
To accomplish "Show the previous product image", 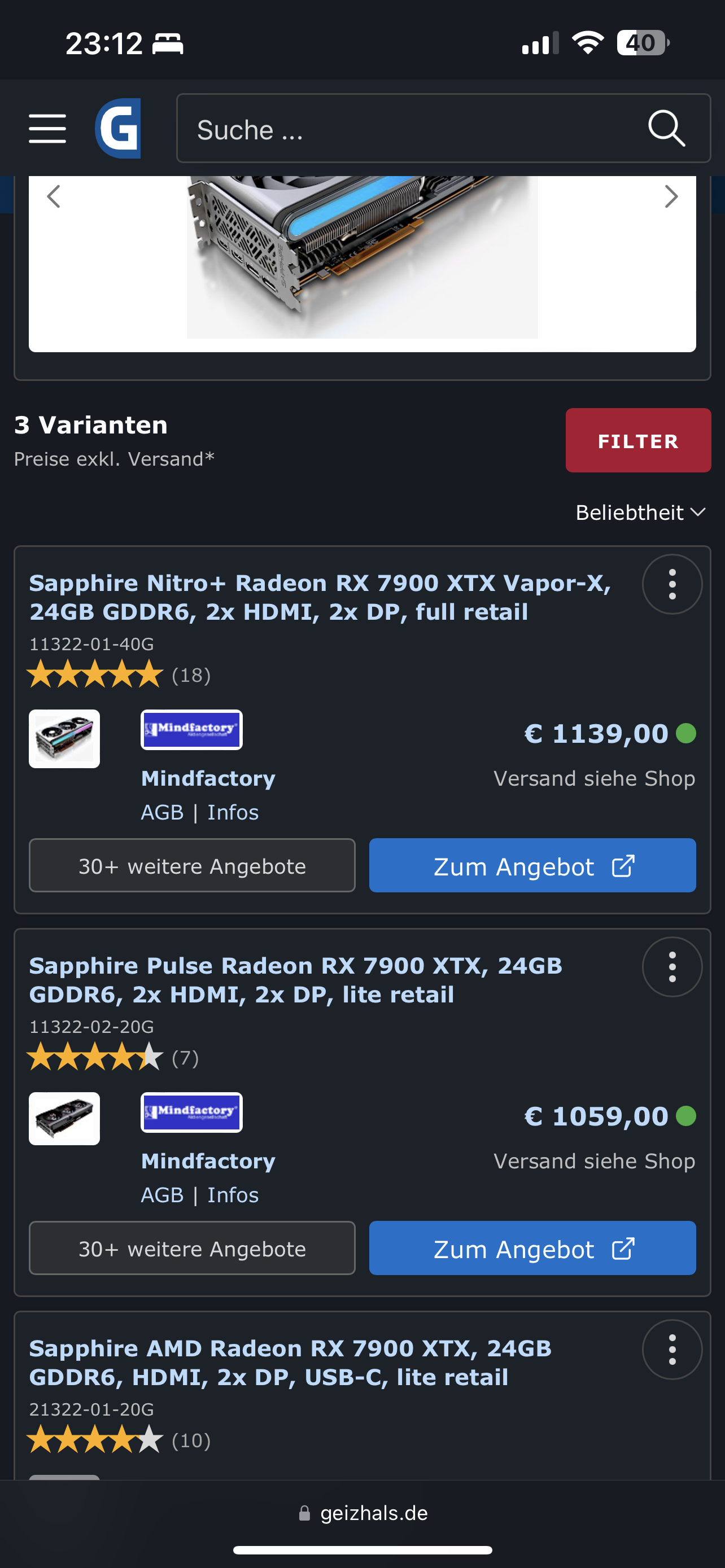I will 54,196.
